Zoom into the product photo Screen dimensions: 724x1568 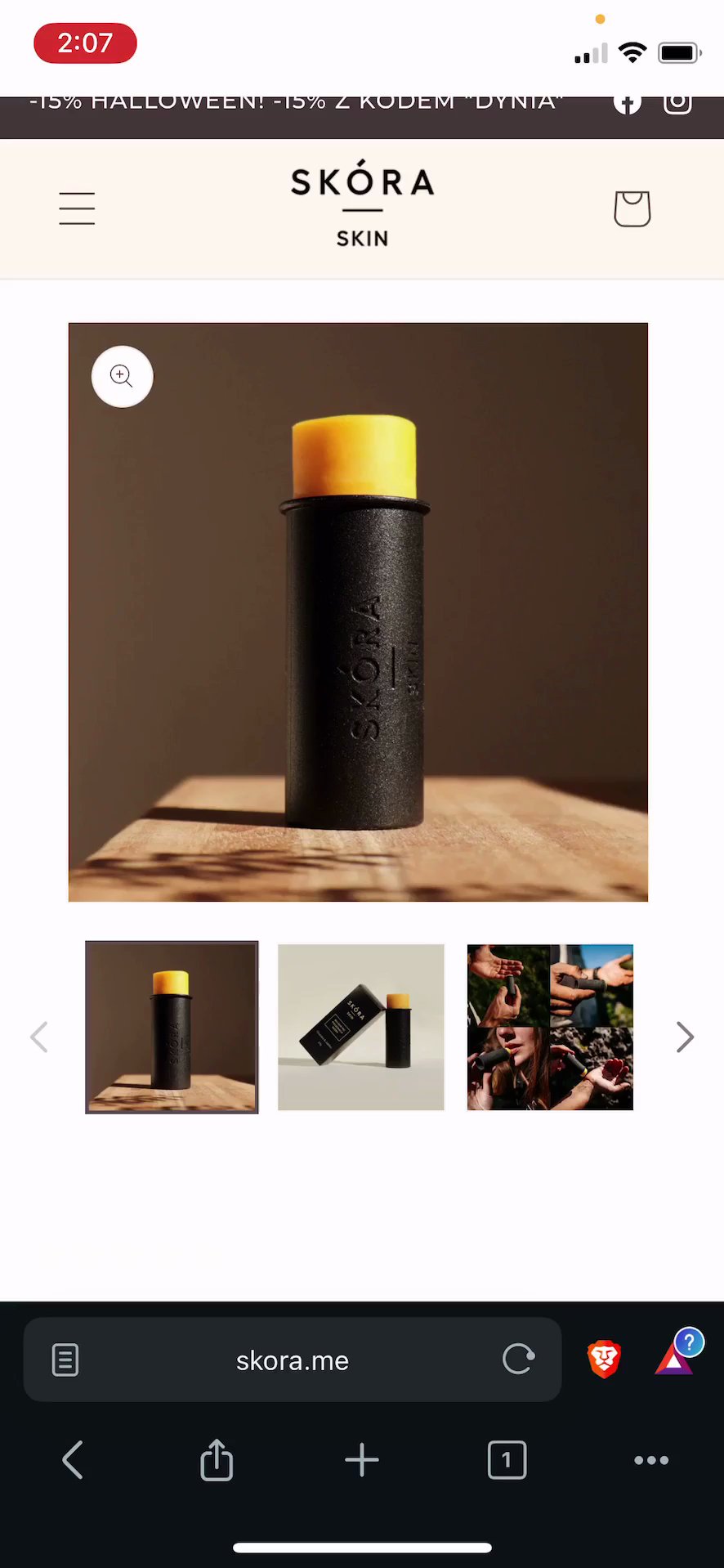123,376
